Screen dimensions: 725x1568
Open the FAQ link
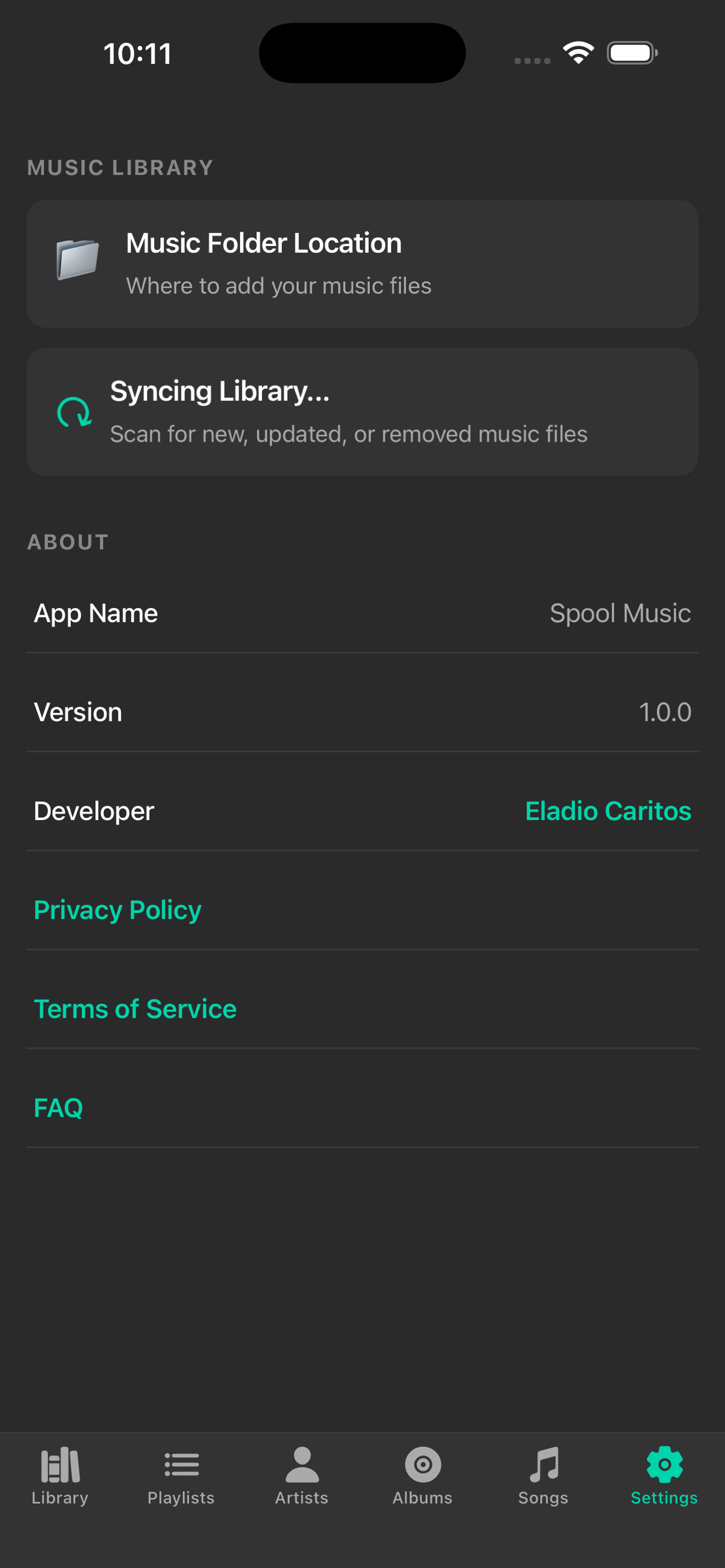[58, 1108]
